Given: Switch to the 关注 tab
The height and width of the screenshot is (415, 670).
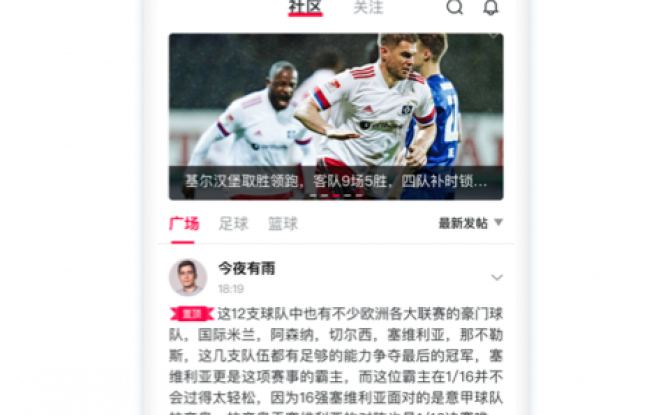Looking at the screenshot, I should [x=368, y=8].
